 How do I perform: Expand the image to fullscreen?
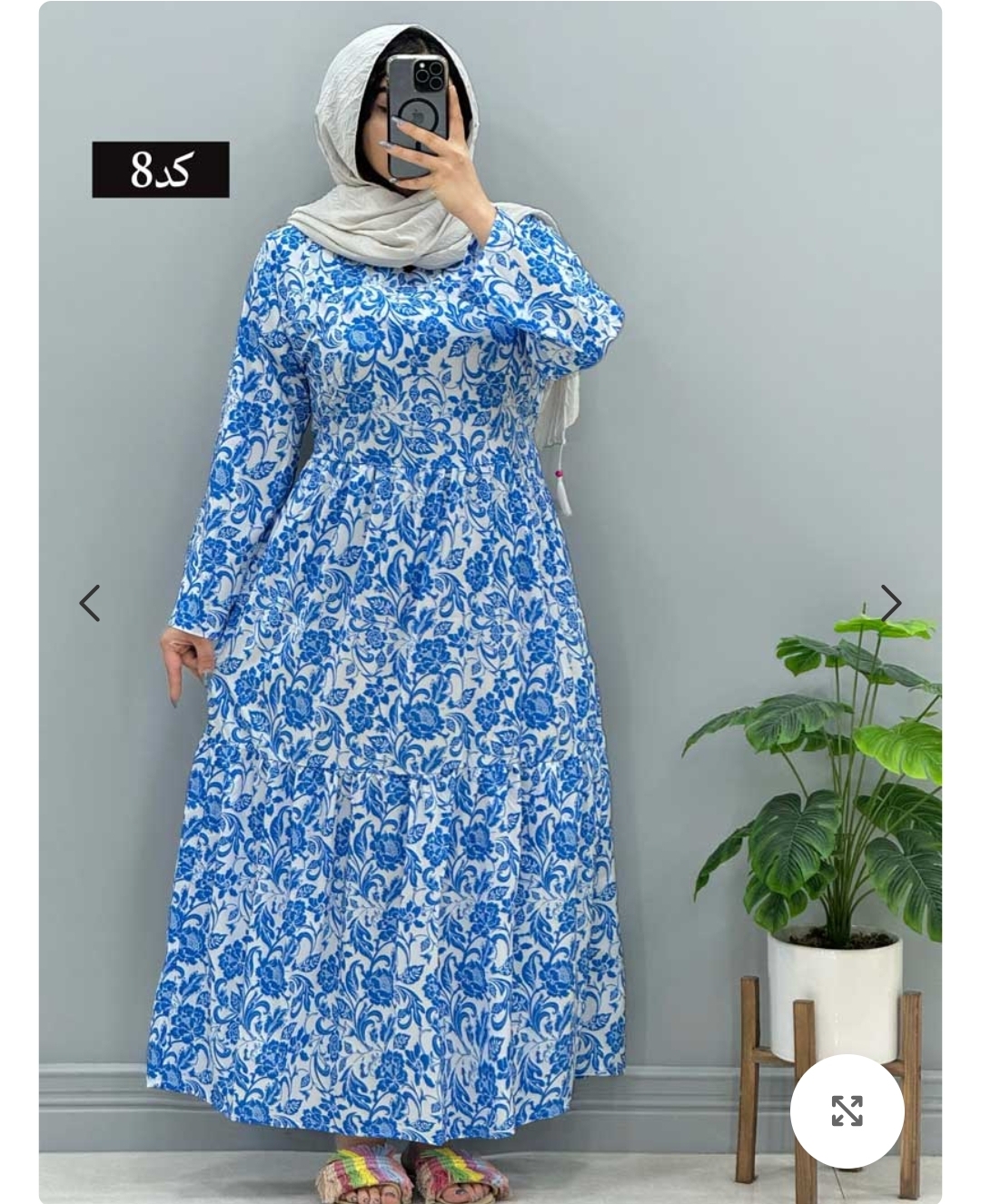847,1110
